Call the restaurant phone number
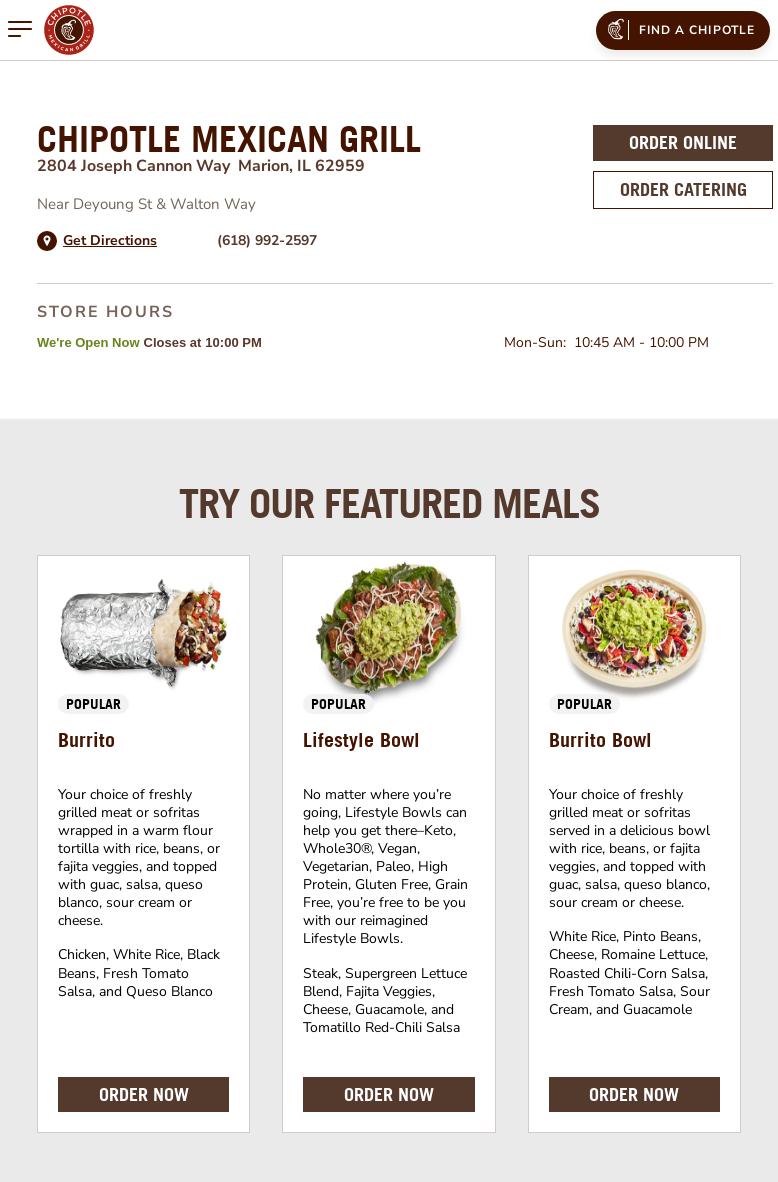This screenshot has width=778, height=1182. point(267,241)
